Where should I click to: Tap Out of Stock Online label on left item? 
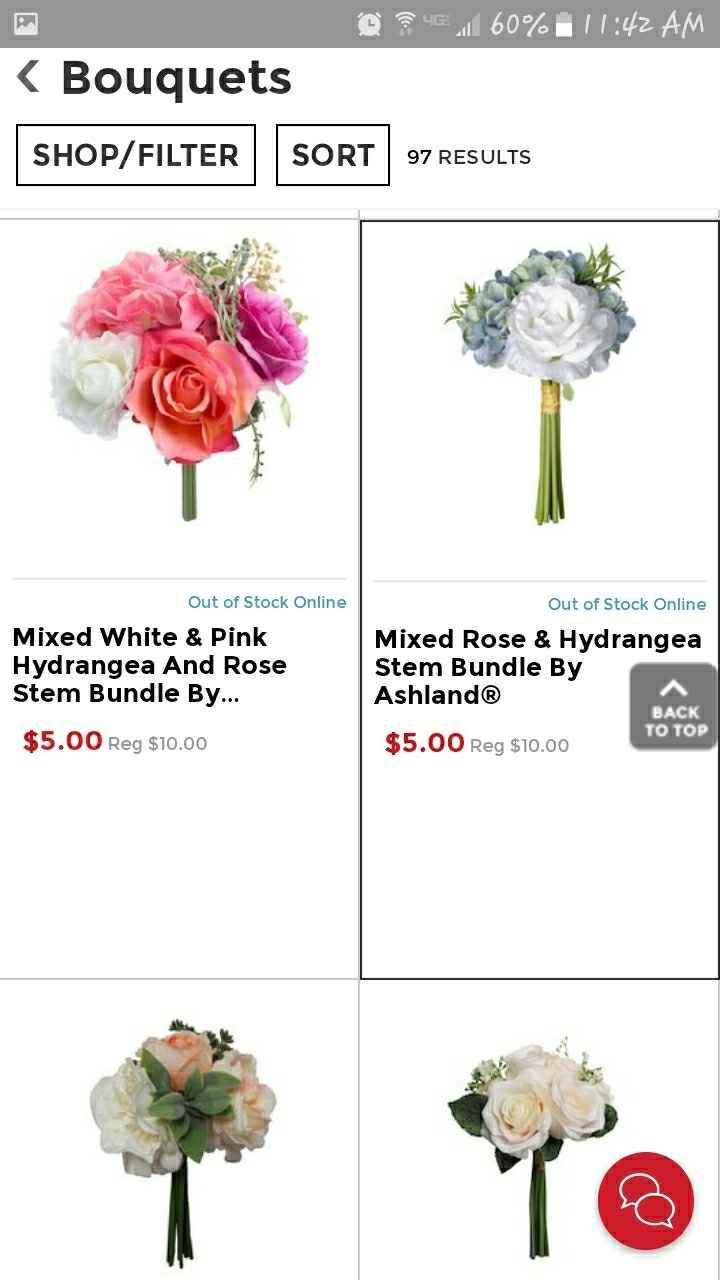pos(267,603)
